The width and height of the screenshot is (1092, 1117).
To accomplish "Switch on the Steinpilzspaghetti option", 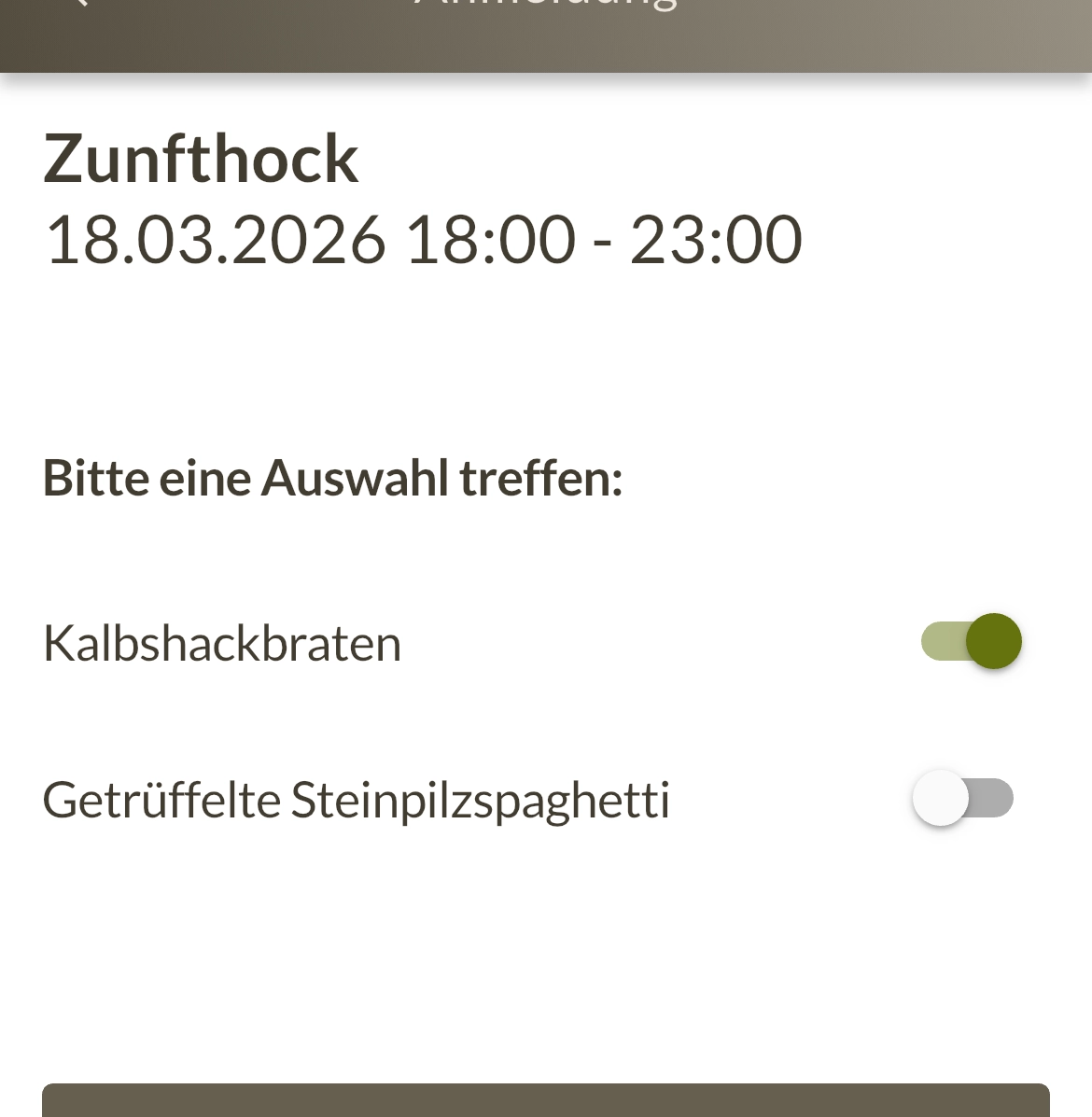I will pyautogui.click(x=963, y=798).
